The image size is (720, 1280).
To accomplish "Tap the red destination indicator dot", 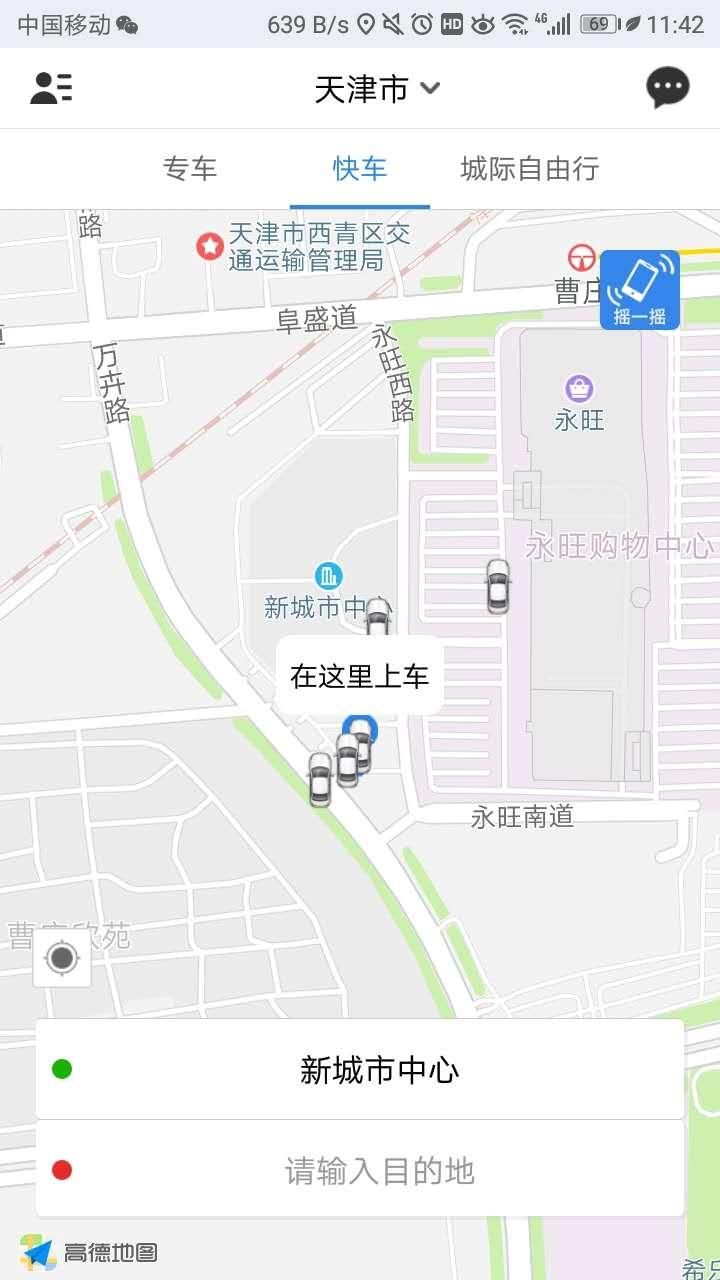I will pyautogui.click(x=63, y=1168).
